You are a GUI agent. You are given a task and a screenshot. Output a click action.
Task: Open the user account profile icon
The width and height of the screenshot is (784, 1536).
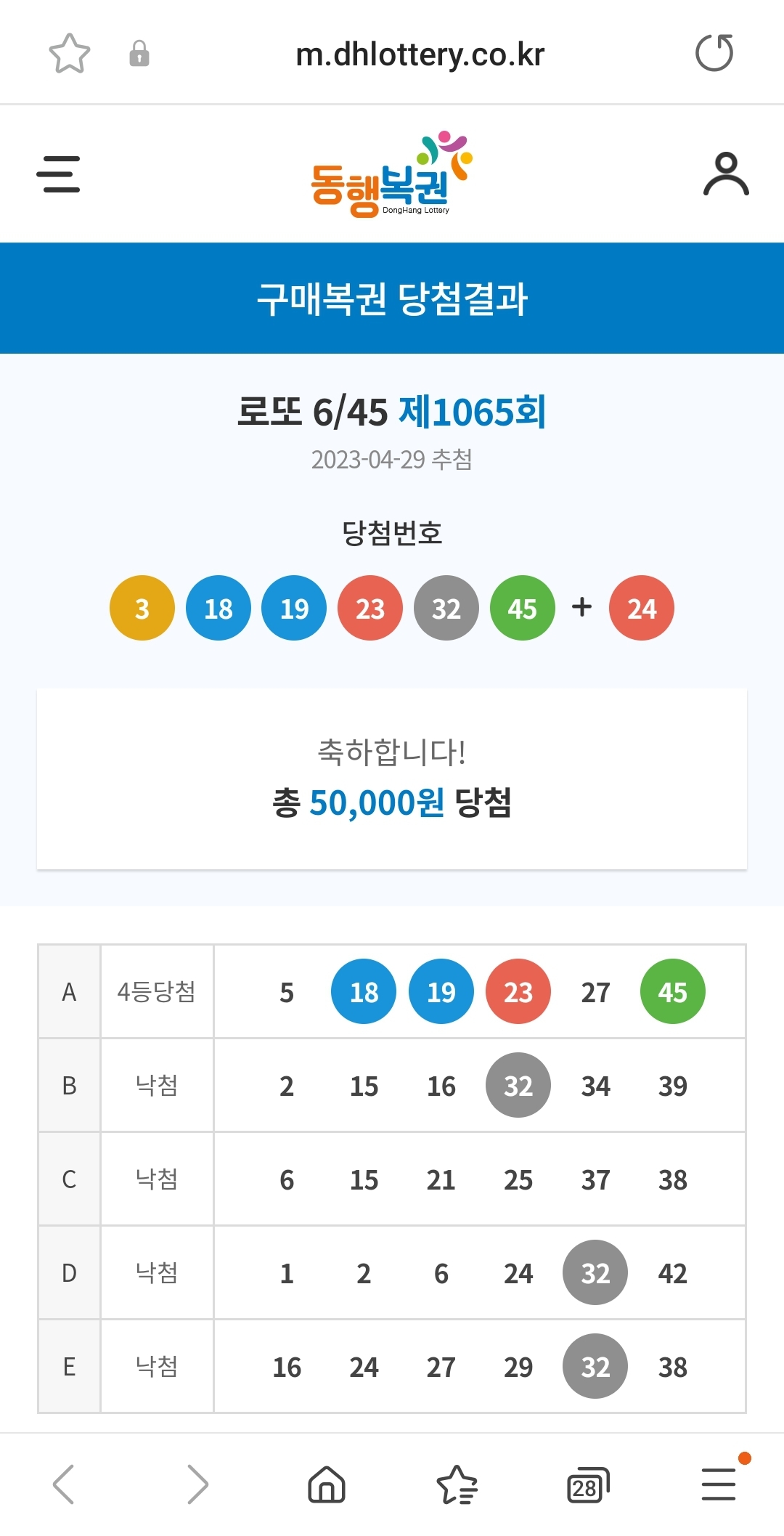tap(726, 174)
